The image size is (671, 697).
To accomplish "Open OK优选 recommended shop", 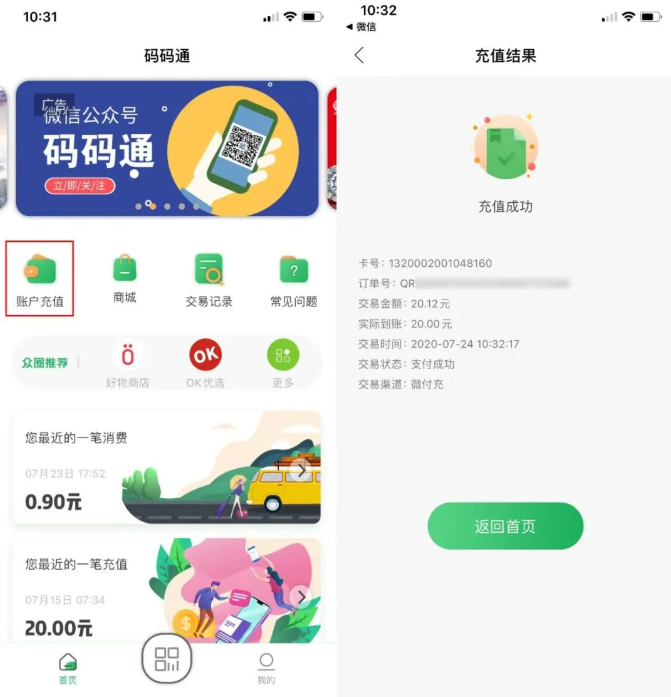I will [205, 363].
